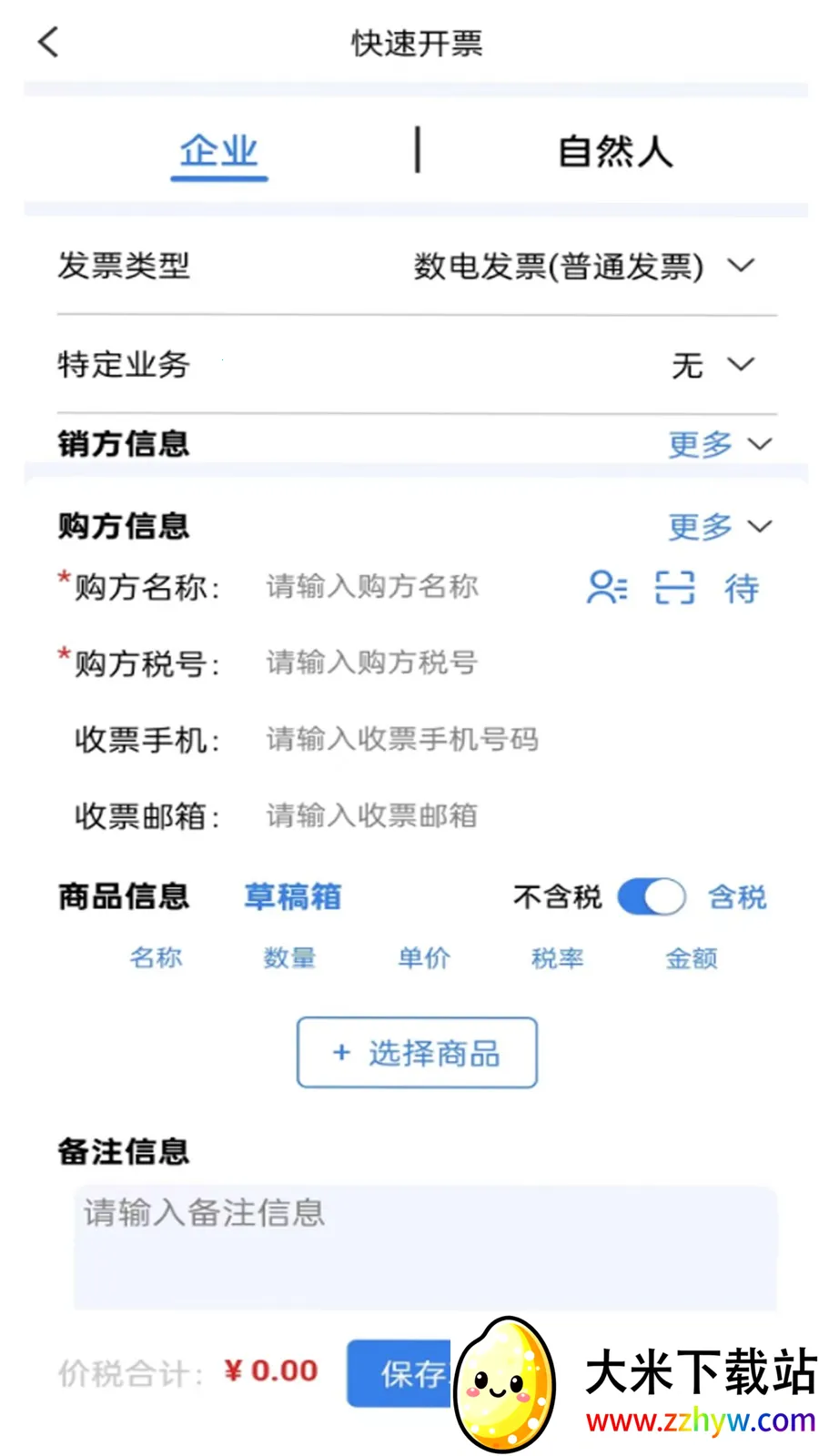Image resolution: width=819 pixels, height=1456 pixels.
Task: Visit the www.zzhyw.com watermark link
Action: click(697, 1418)
